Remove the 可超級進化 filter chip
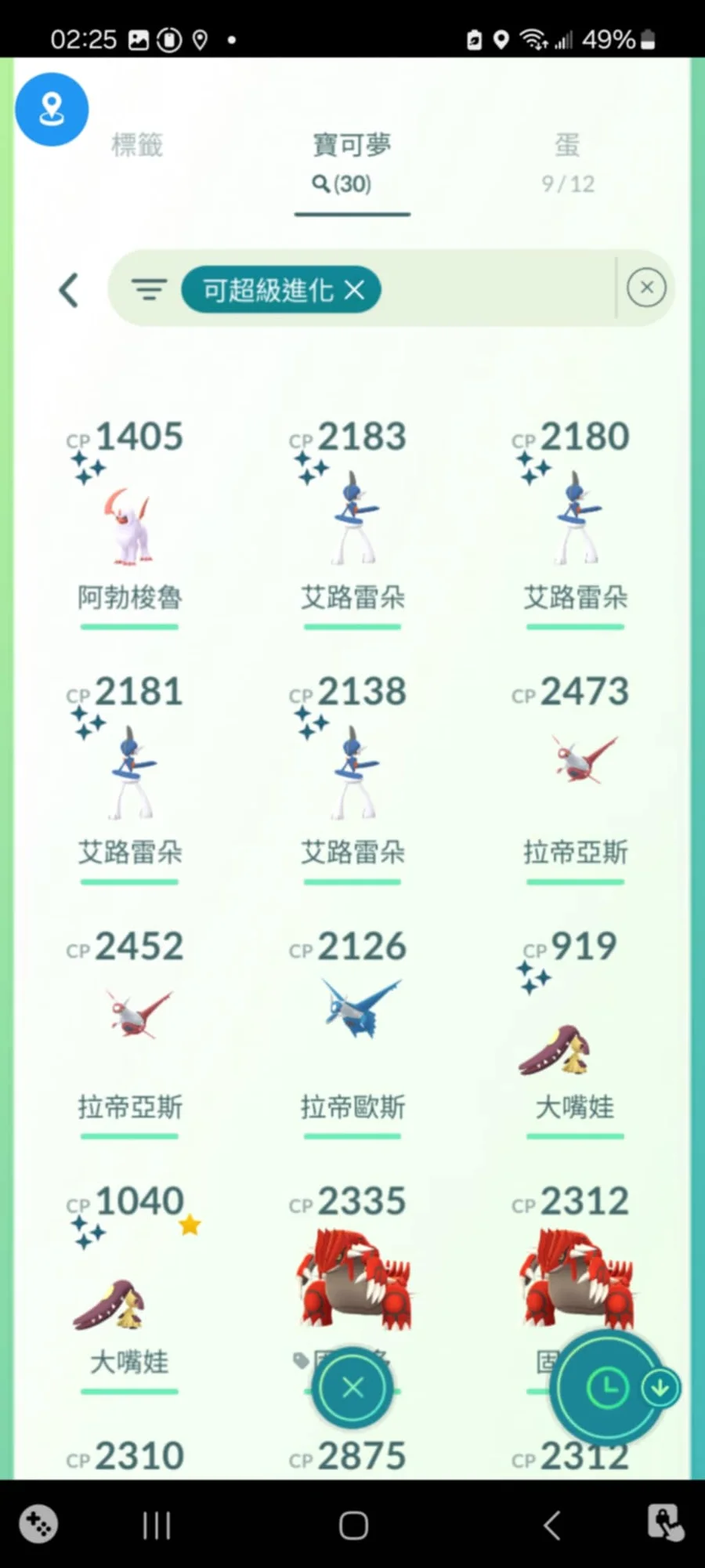 pyautogui.click(x=355, y=291)
